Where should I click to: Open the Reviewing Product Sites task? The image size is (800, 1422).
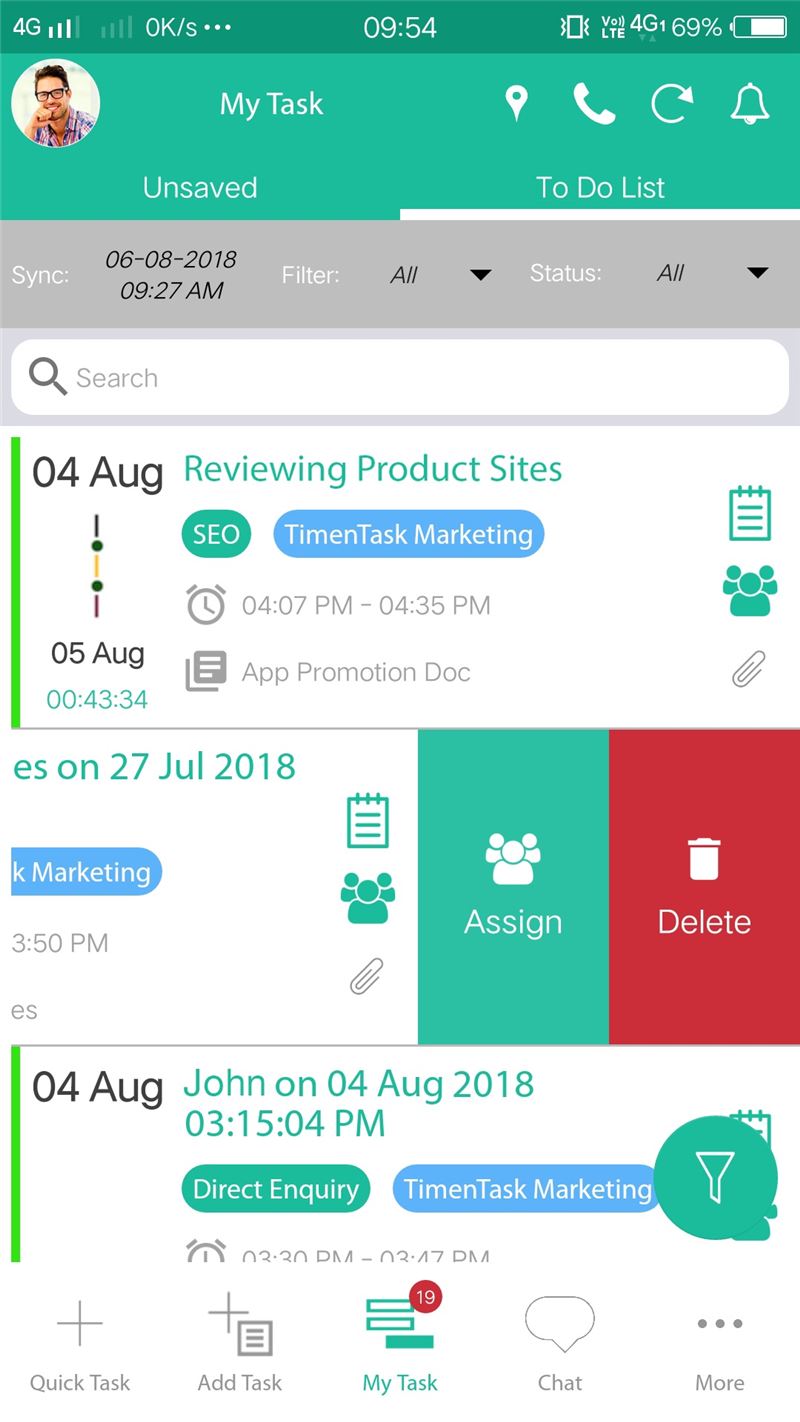tap(373, 469)
